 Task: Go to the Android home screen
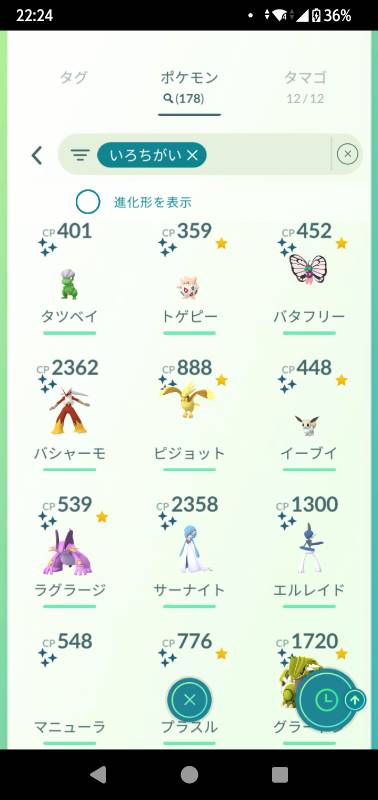[189, 774]
